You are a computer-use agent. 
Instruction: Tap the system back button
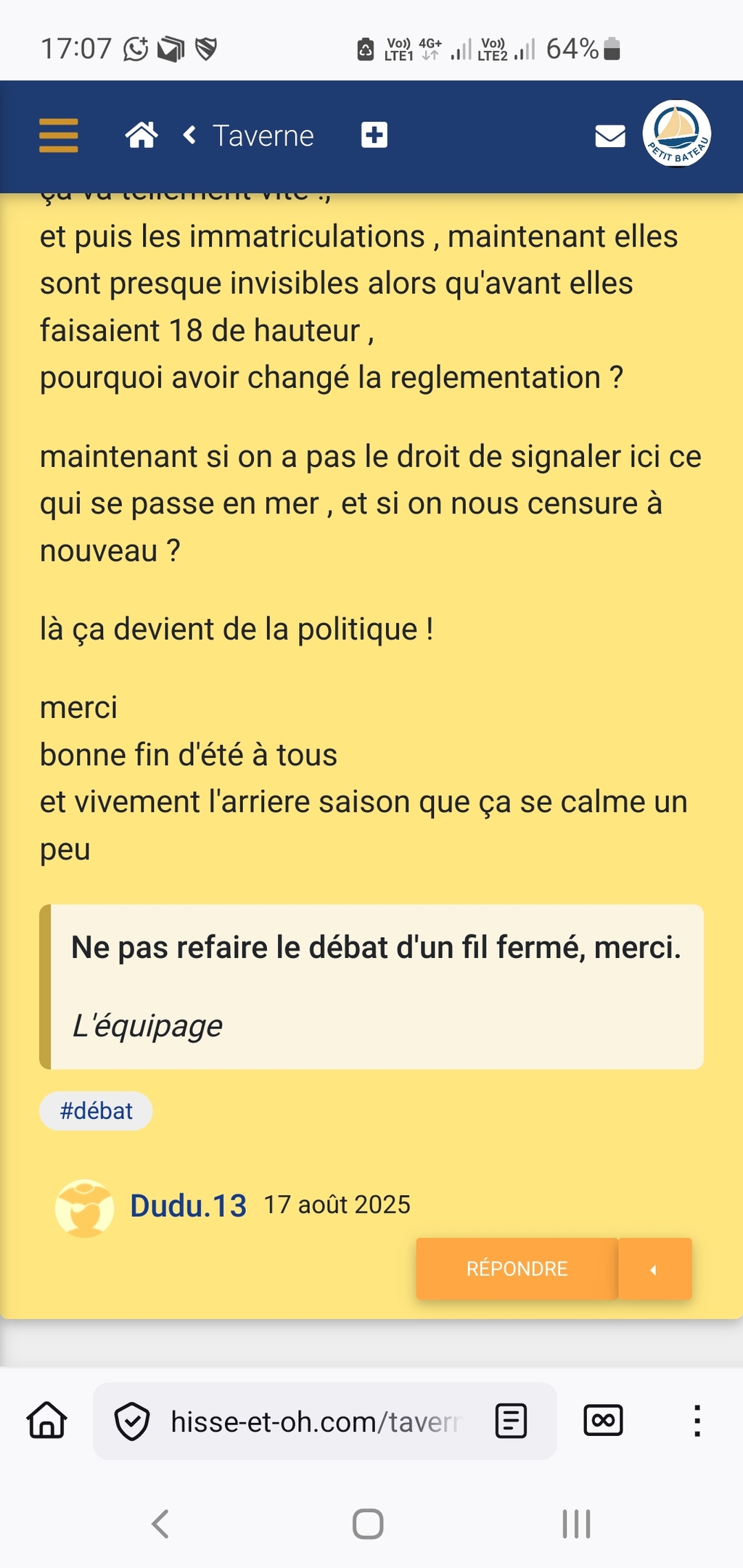point(160,1524)
